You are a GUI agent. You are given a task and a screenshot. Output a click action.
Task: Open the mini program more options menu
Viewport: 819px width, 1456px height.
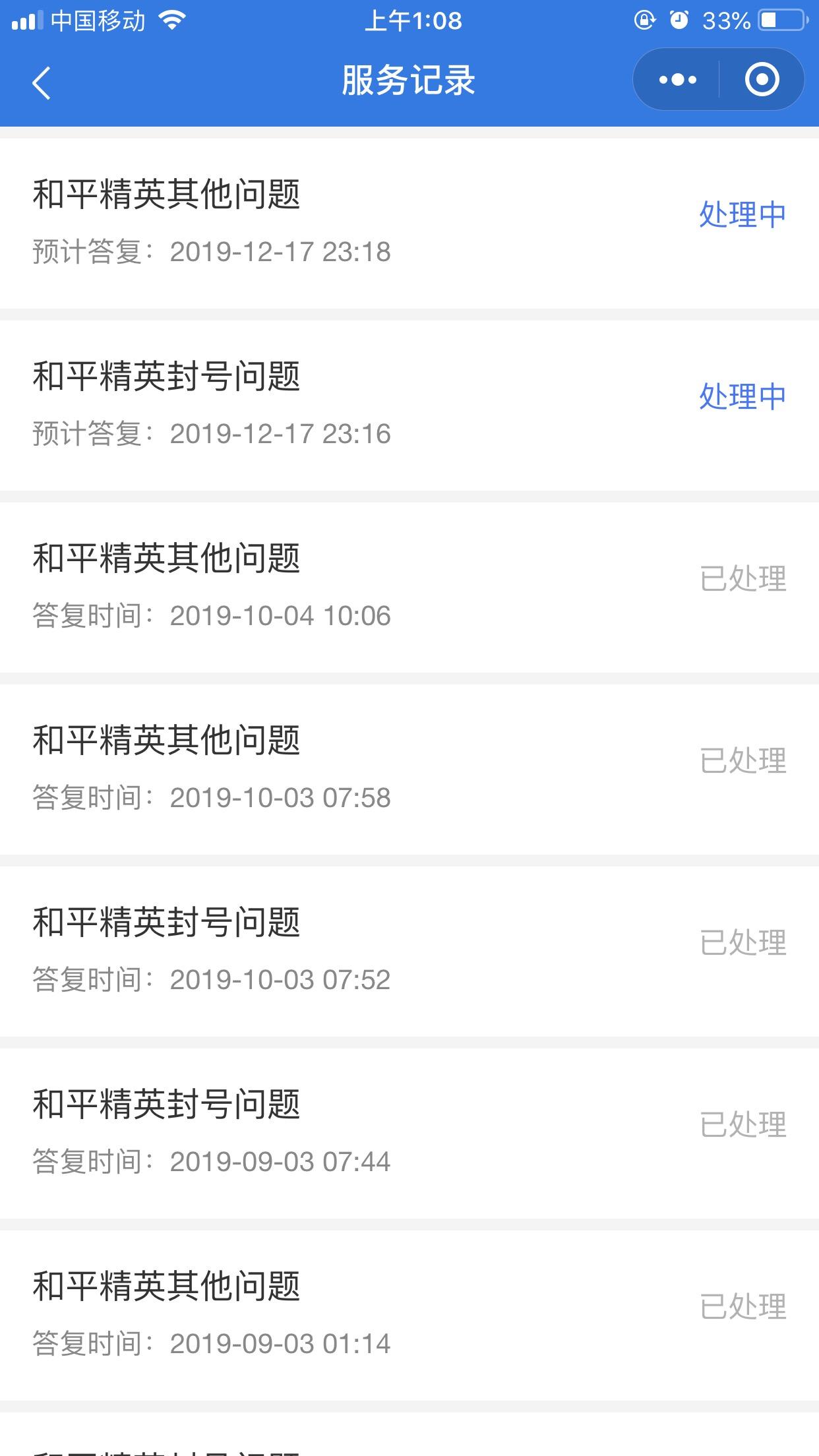677,80
